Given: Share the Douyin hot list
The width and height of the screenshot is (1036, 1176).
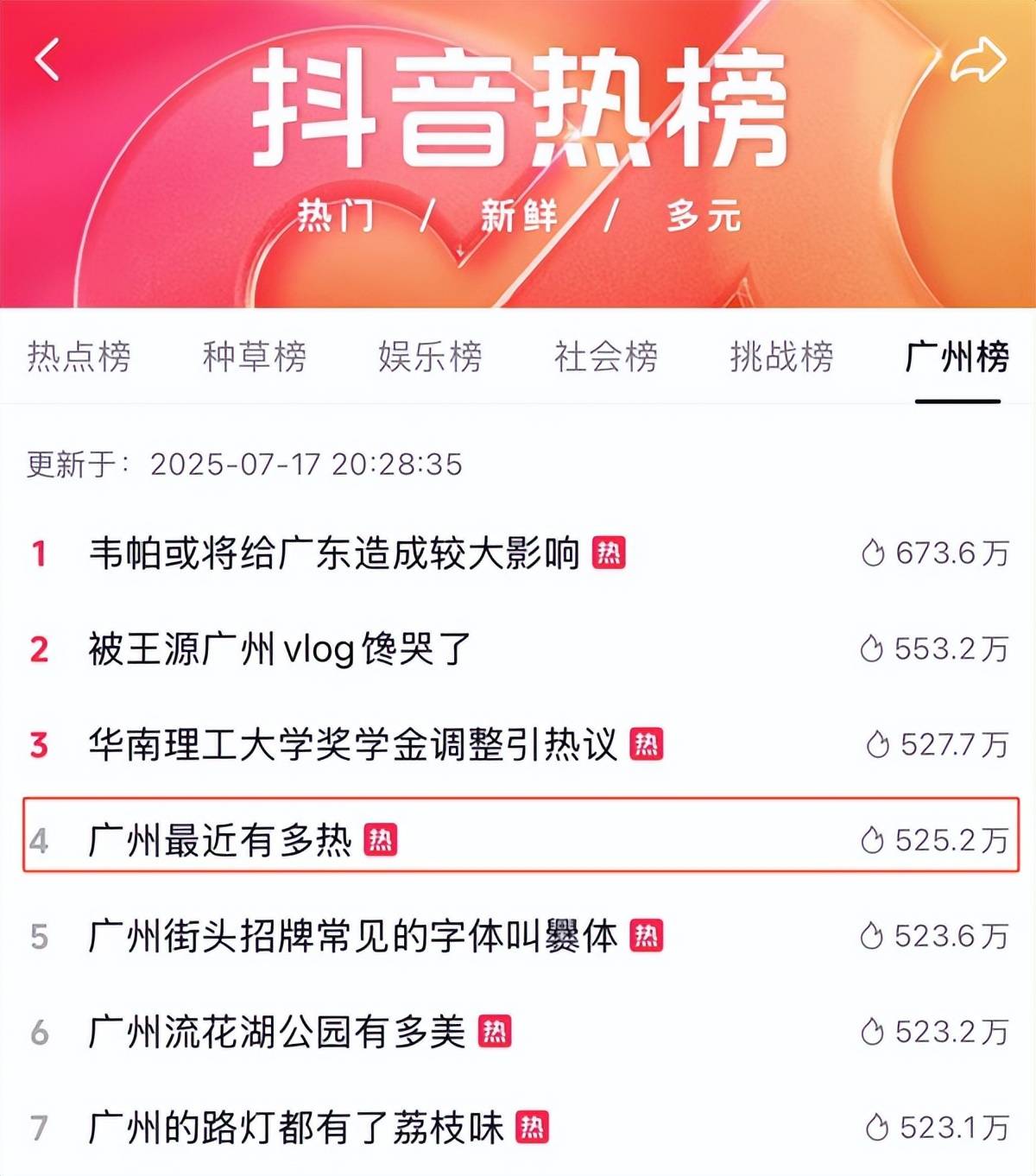Looking at the screenshot, I should [x=977, y=61].
